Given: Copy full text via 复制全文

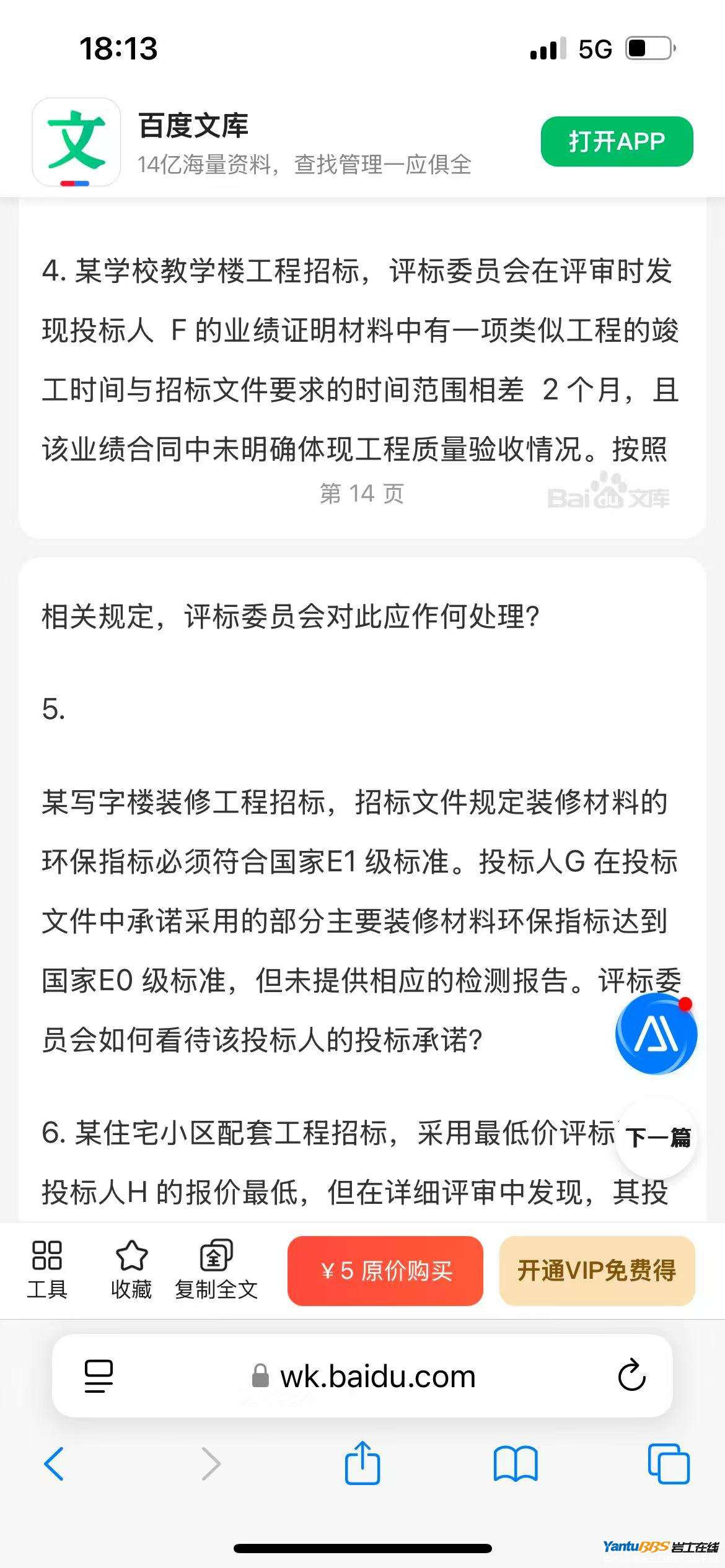Looking at the screenshot, I should pyautogui.click(x=216, y=1270).
